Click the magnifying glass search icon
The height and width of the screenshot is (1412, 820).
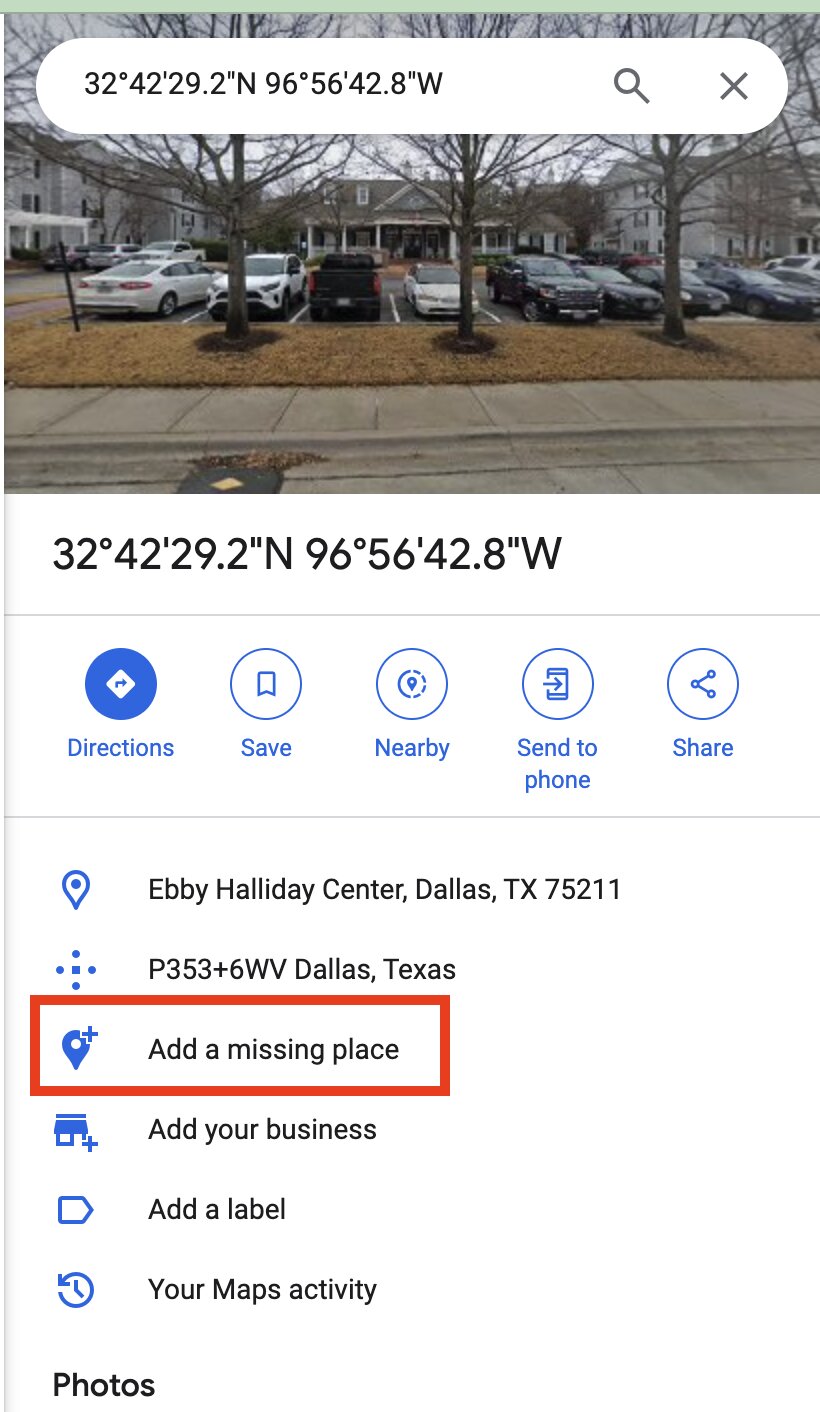point(632,86)
